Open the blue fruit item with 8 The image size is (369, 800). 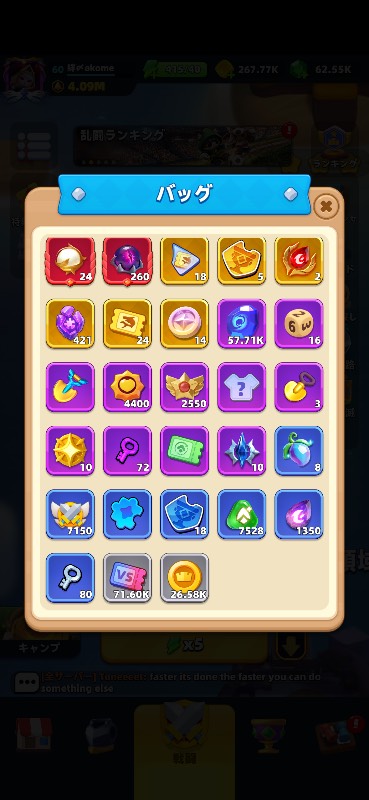pos(299,451)
